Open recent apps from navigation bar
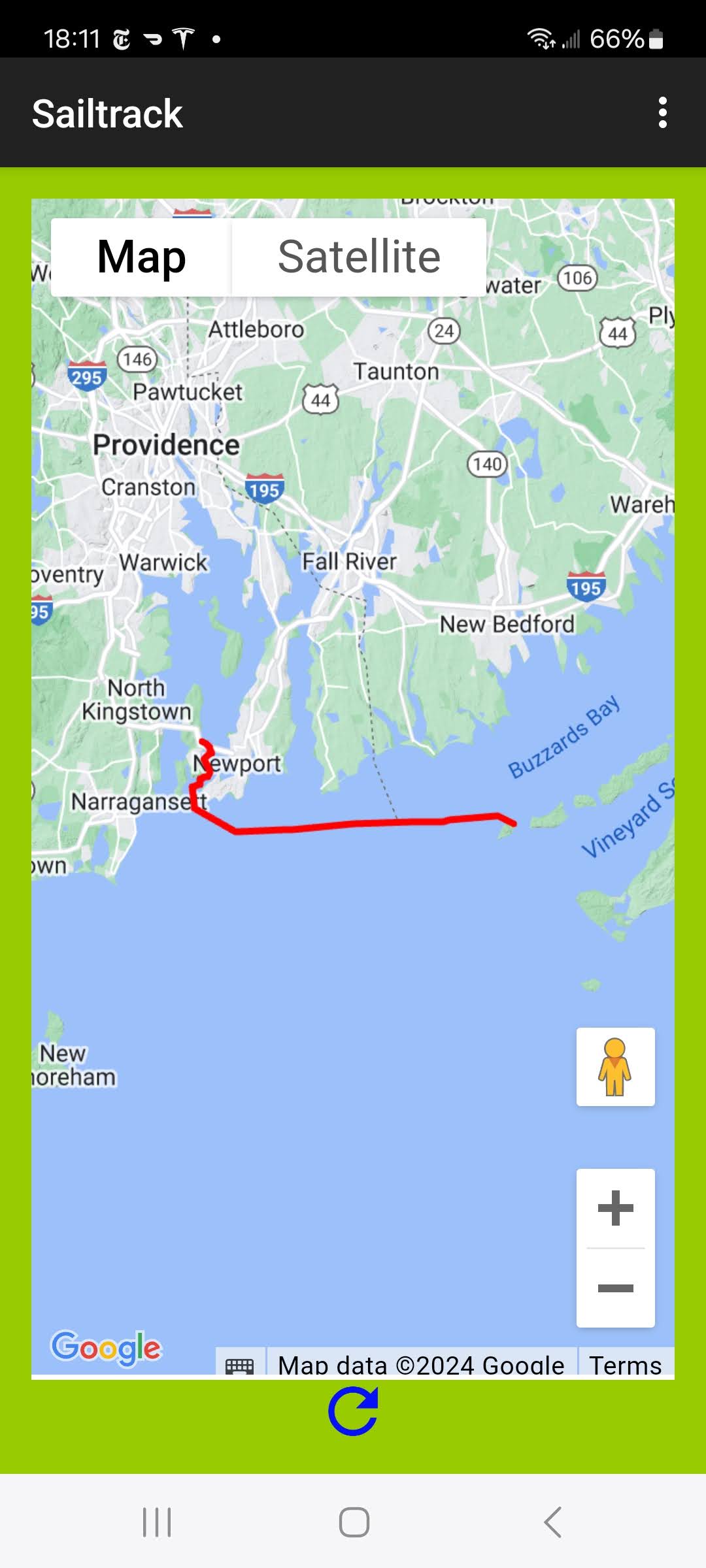 (157, 1522)
